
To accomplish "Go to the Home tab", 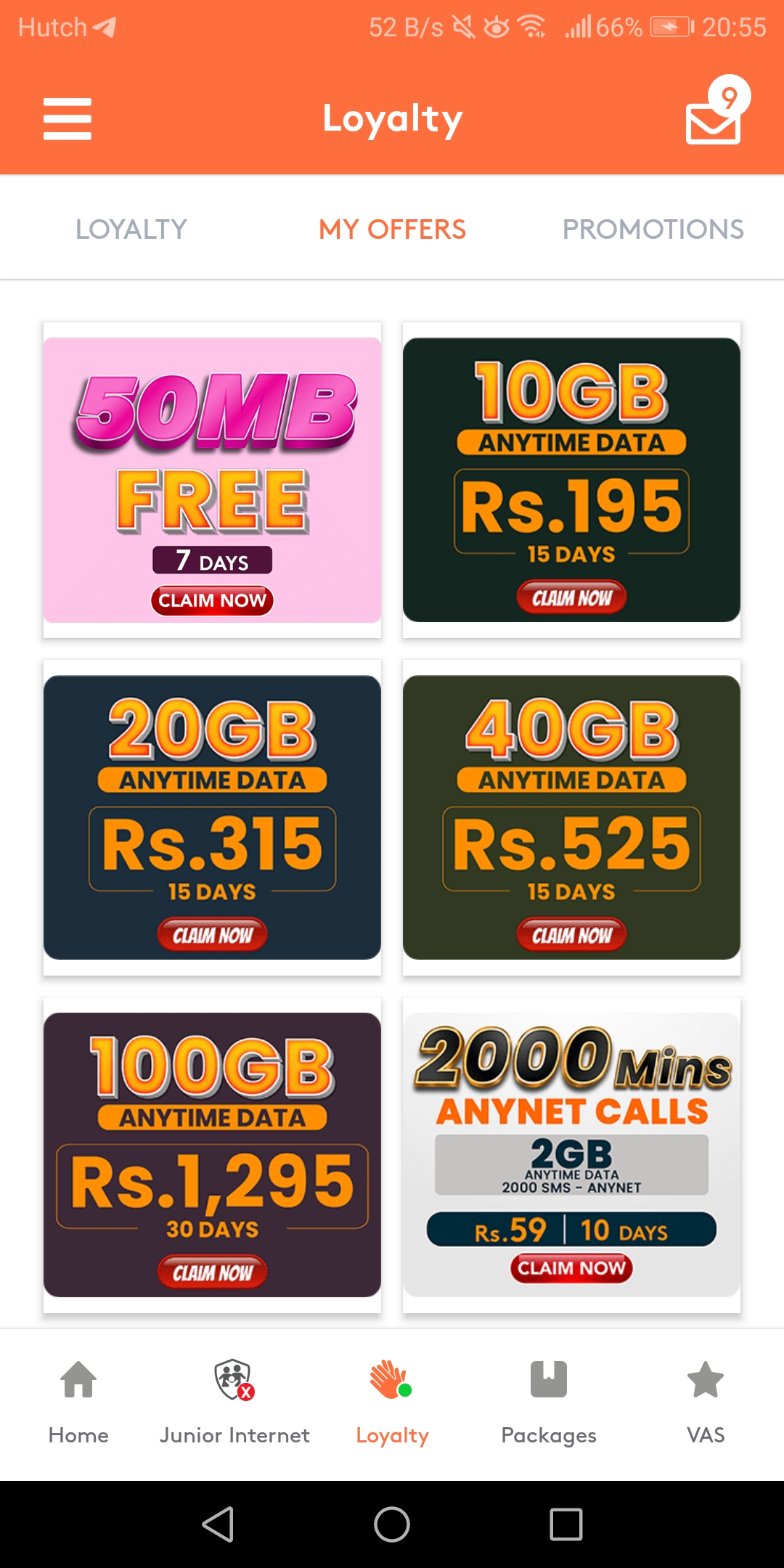I will tap(78, 1402).
